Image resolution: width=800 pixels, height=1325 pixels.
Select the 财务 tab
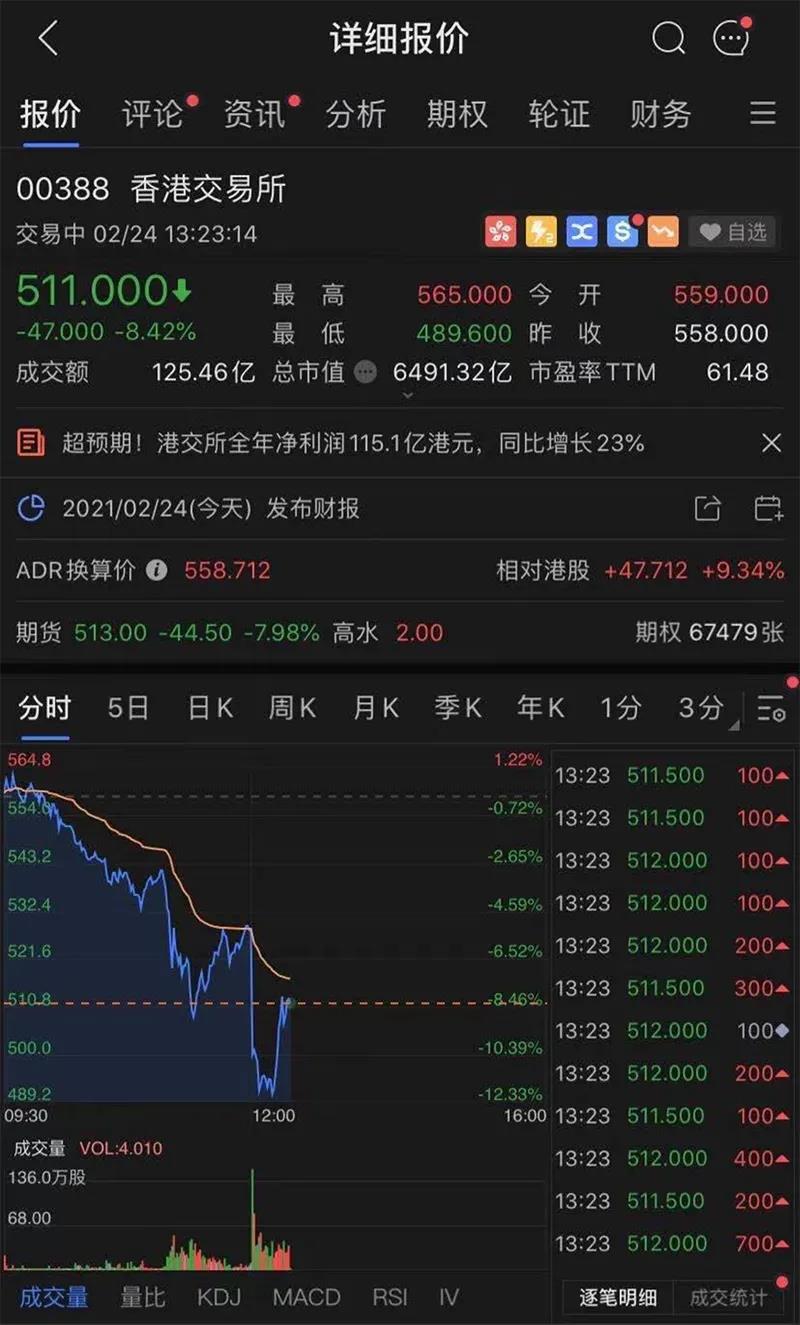pyautogui.click(x=660, y=114)
